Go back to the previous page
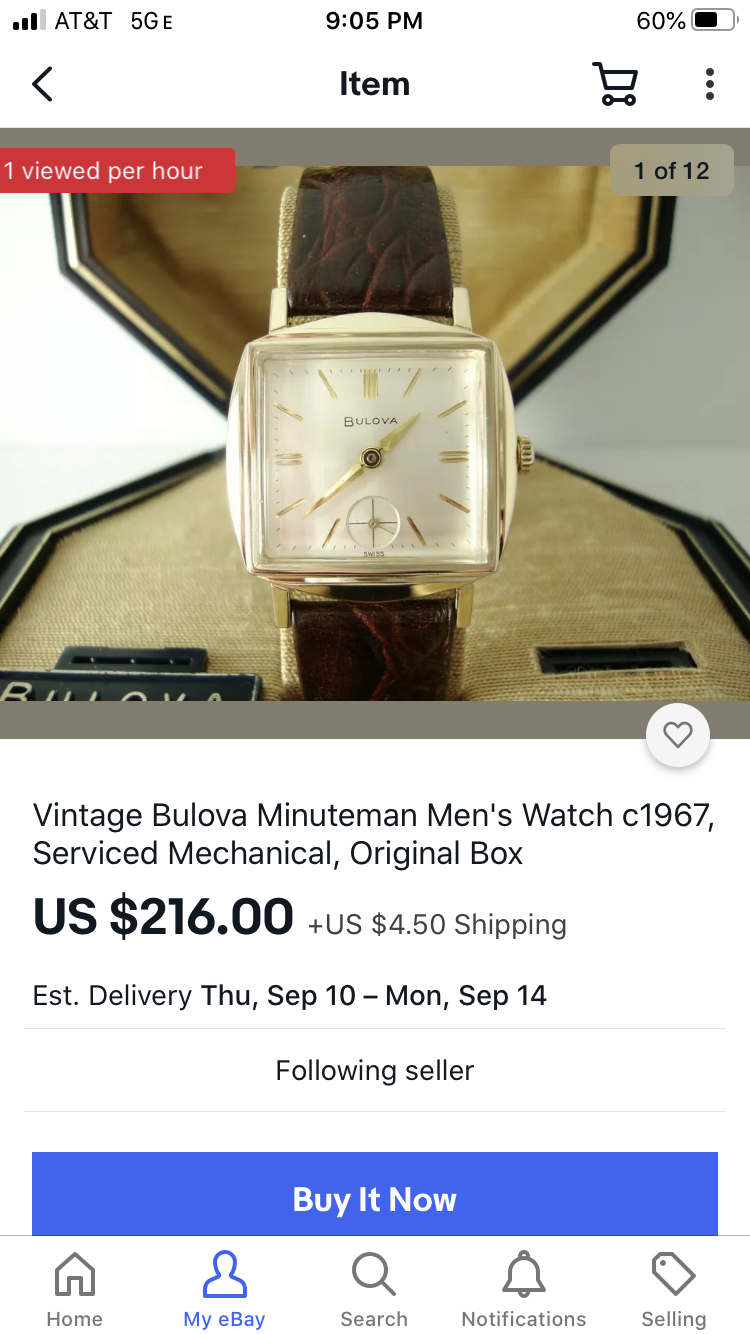Image resolution: width=750 pixels, height=1334 pixels. tap(42, 84)
